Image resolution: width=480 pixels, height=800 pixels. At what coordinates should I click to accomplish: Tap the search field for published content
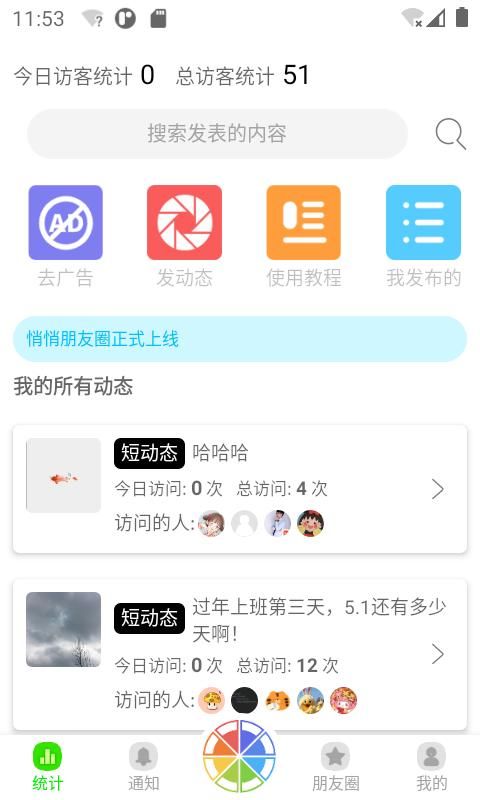tap(217, 134)
